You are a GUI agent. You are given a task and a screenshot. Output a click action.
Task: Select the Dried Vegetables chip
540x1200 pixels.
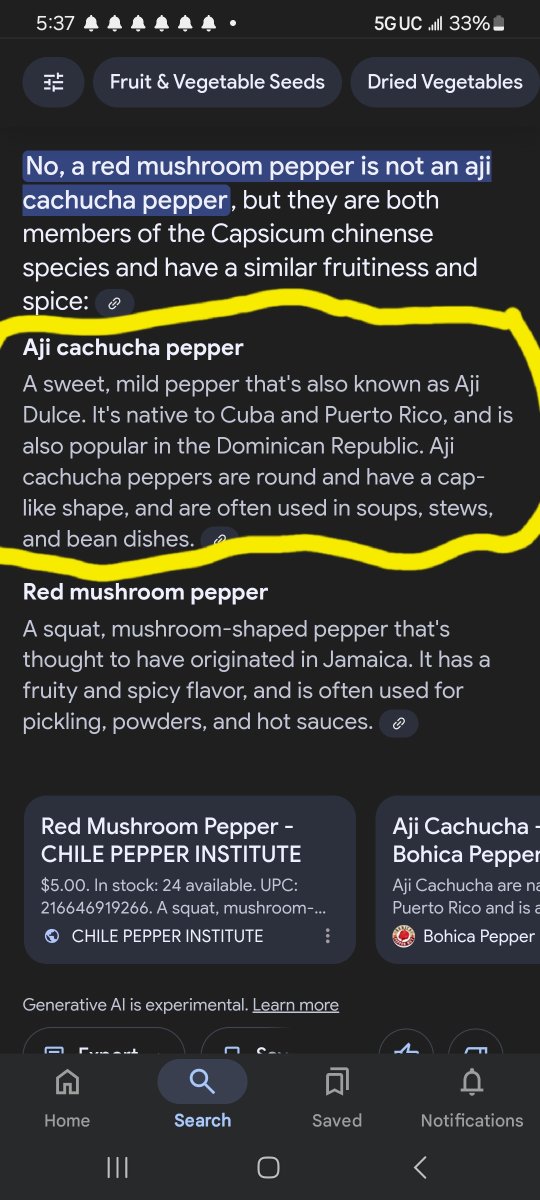point(445,82)
